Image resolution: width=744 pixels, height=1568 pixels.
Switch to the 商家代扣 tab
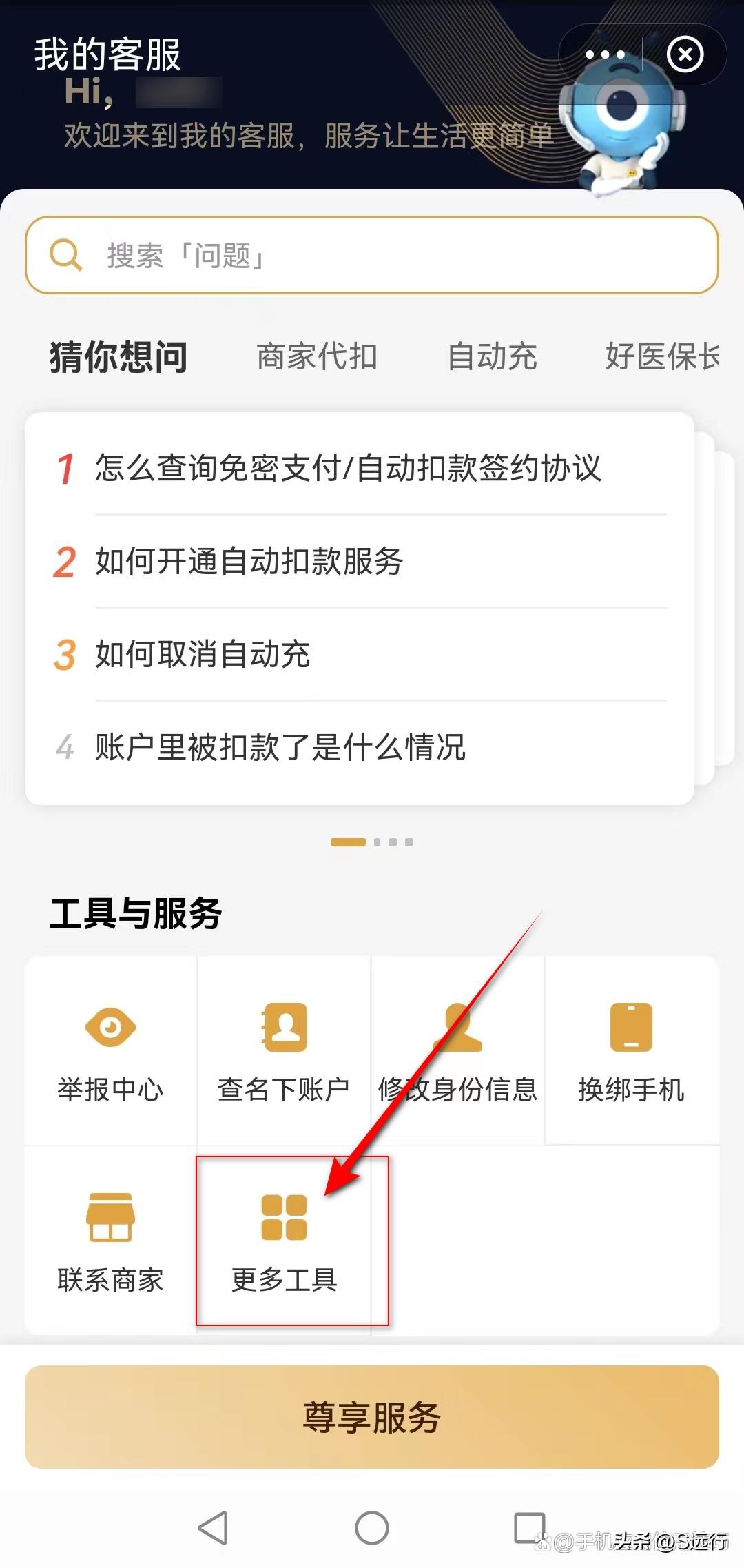(317, 356)
